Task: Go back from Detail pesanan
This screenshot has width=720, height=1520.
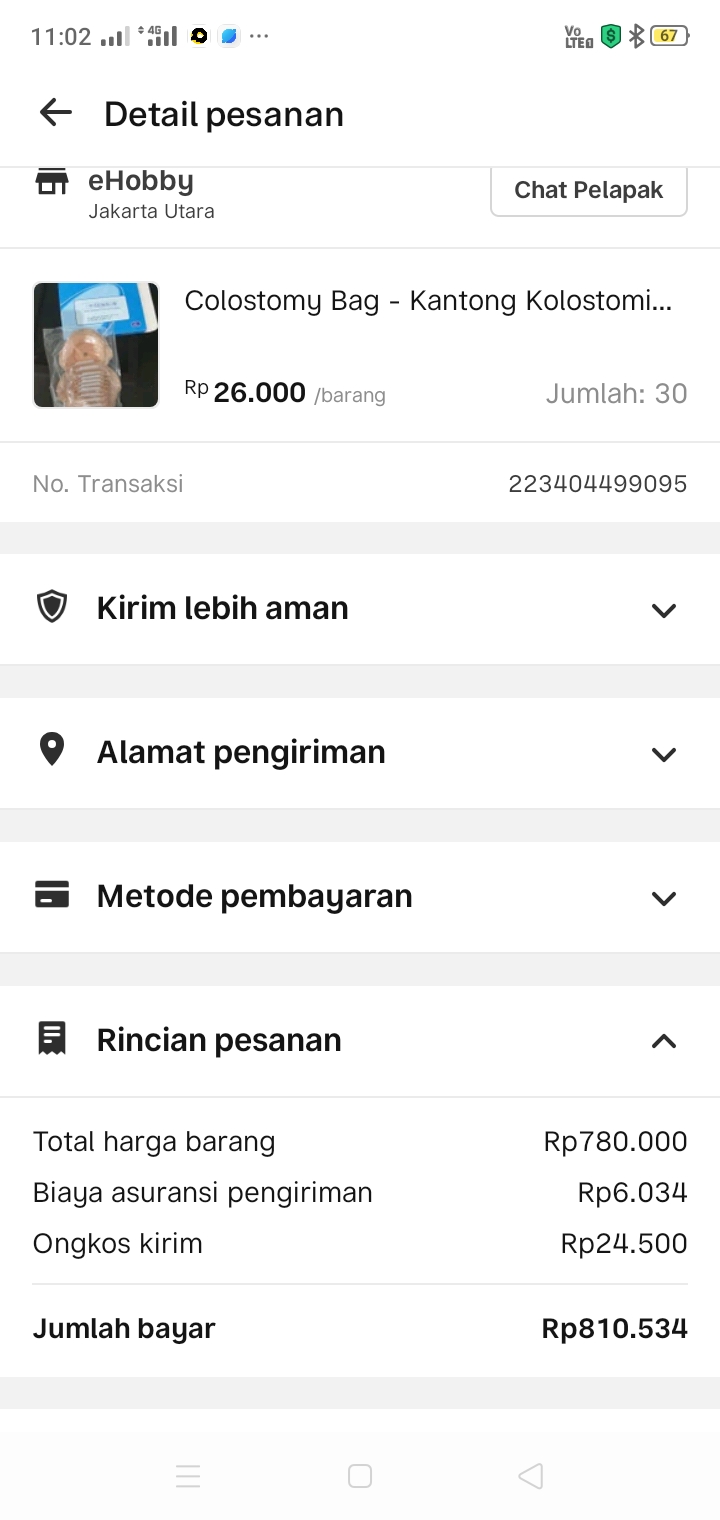Action: (56, 113)
